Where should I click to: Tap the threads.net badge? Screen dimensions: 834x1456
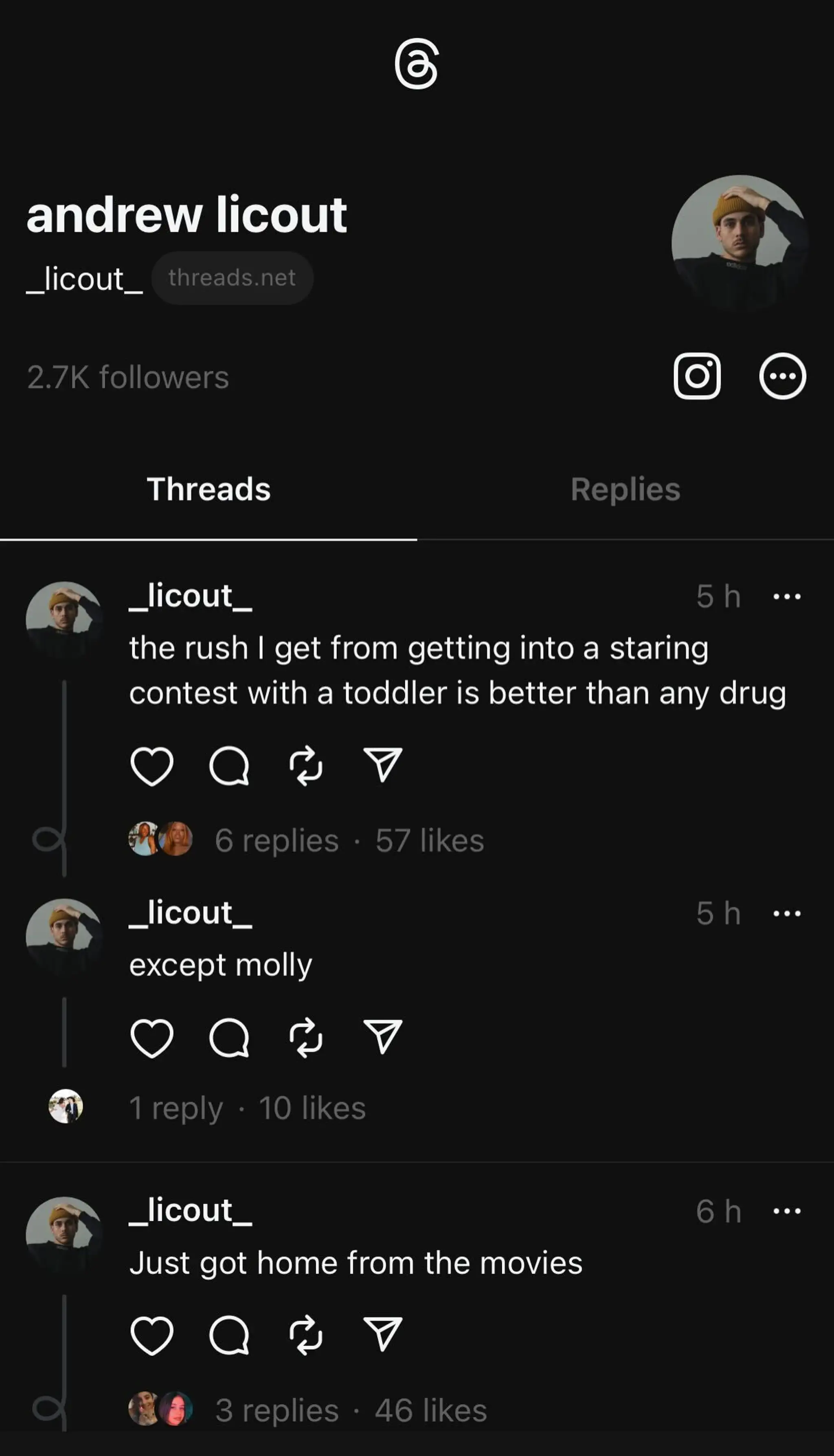(232, 278)
